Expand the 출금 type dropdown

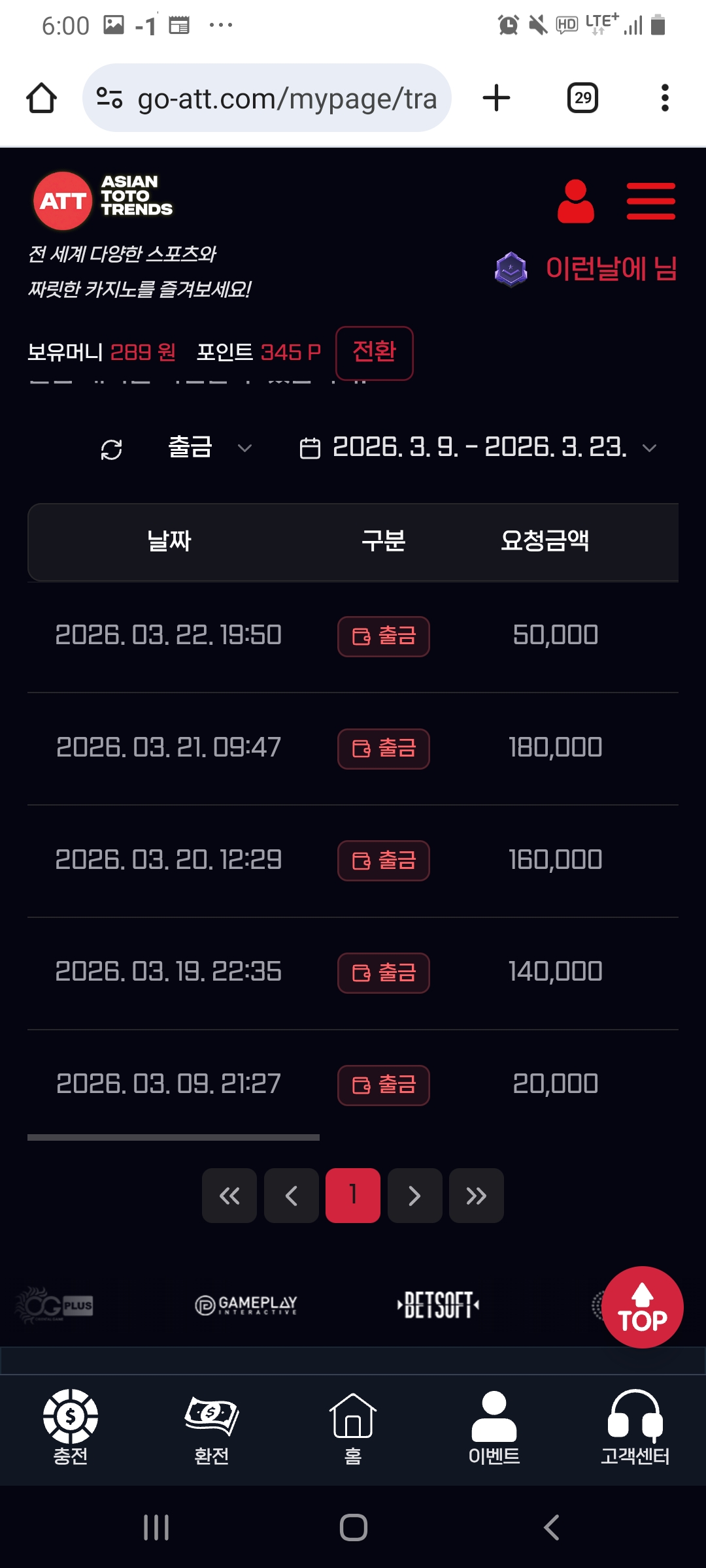209,448
